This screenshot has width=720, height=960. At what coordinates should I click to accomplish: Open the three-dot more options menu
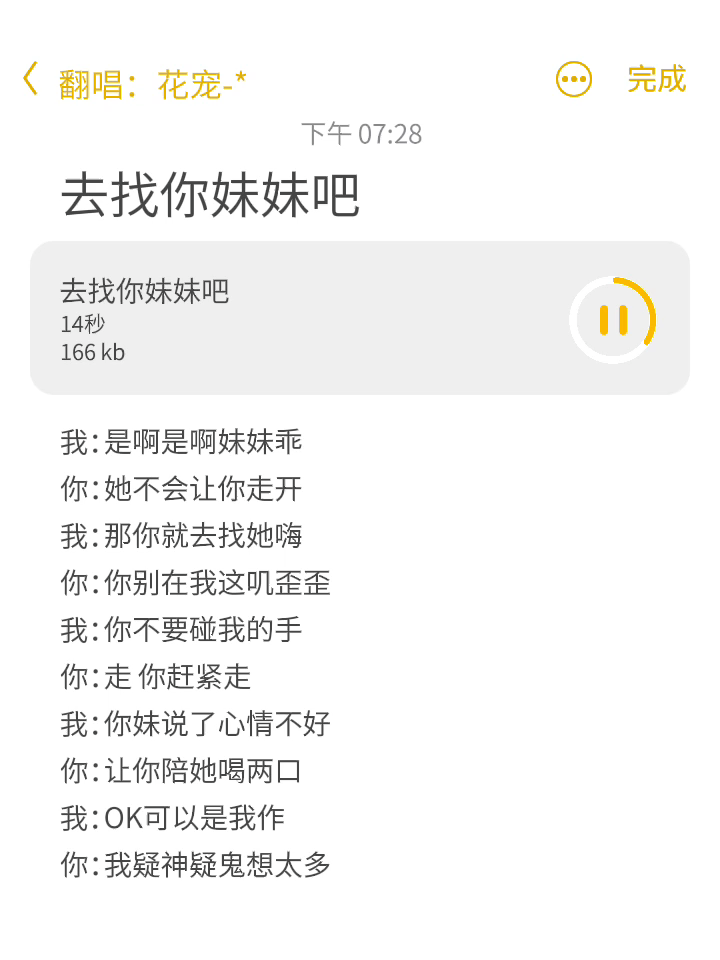coord(574,80)
